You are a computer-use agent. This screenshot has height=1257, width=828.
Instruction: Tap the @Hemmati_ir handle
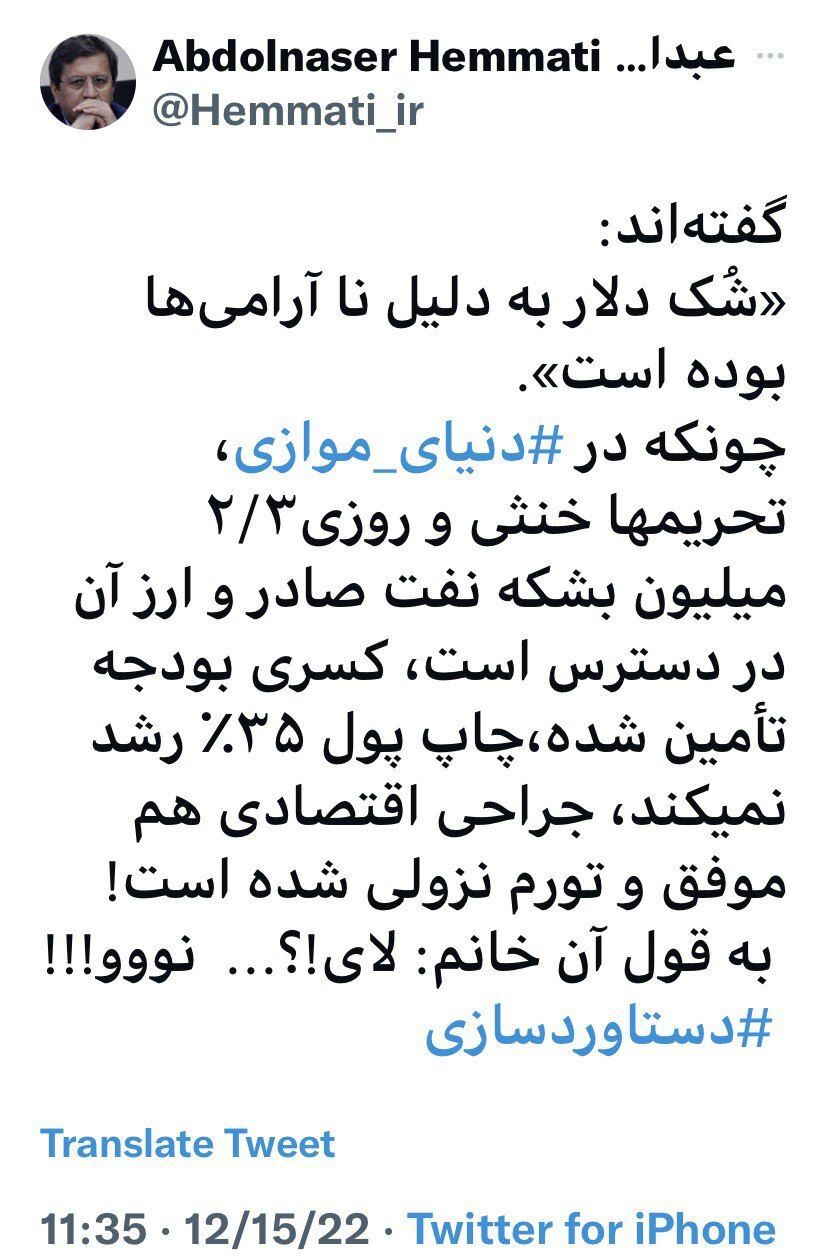(x=289, y=111)
